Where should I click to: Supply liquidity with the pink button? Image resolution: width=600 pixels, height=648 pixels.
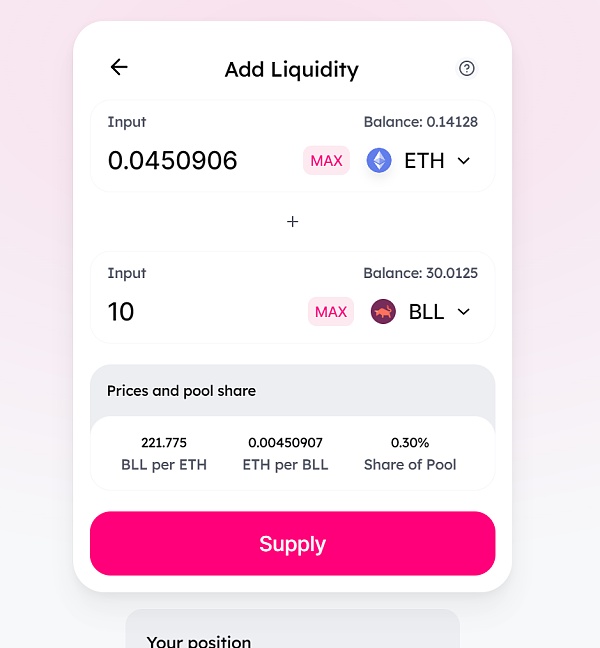pyautogui.click(x=292, y=544)
